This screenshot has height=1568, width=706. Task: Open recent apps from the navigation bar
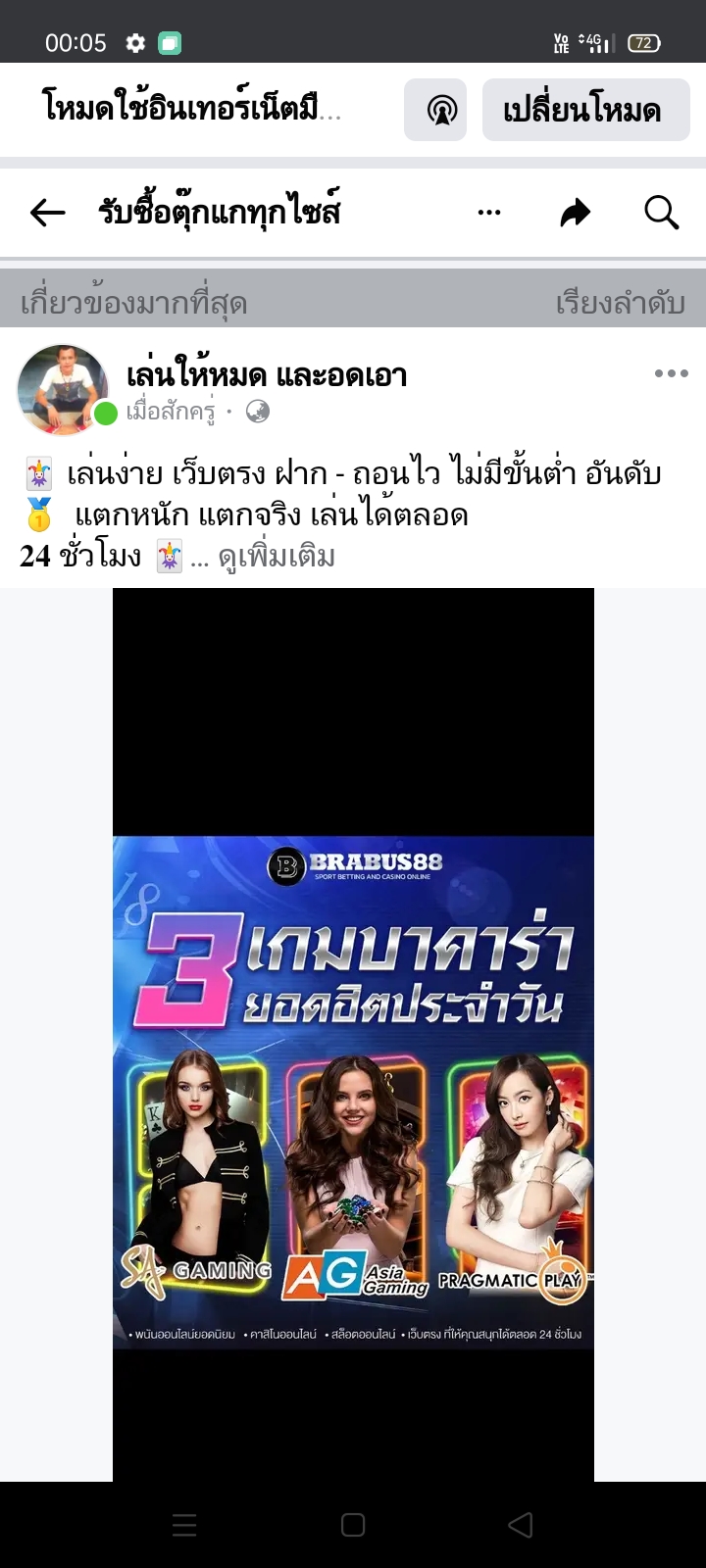pos(184,1525)
